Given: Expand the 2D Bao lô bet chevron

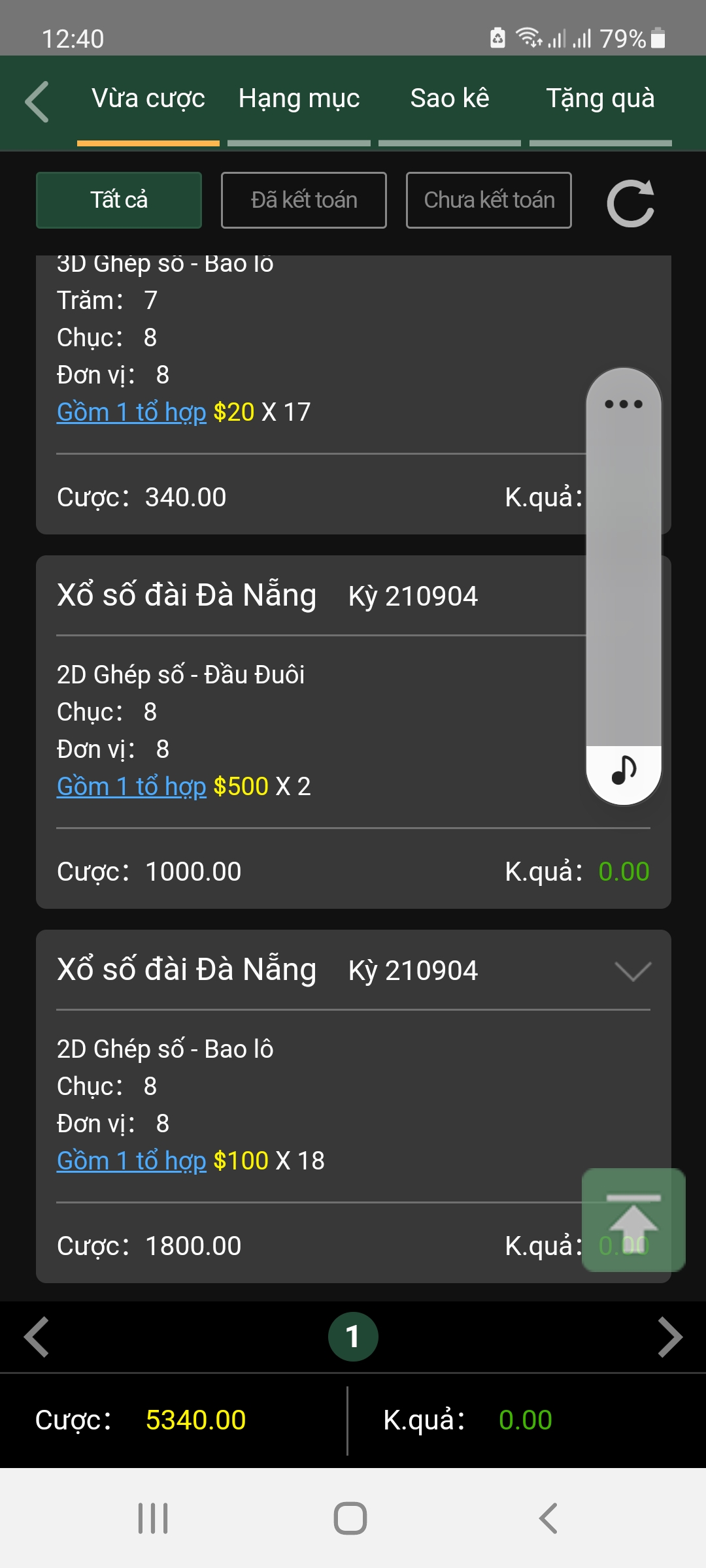Looking at the screenshot, I should coord(633,971).
